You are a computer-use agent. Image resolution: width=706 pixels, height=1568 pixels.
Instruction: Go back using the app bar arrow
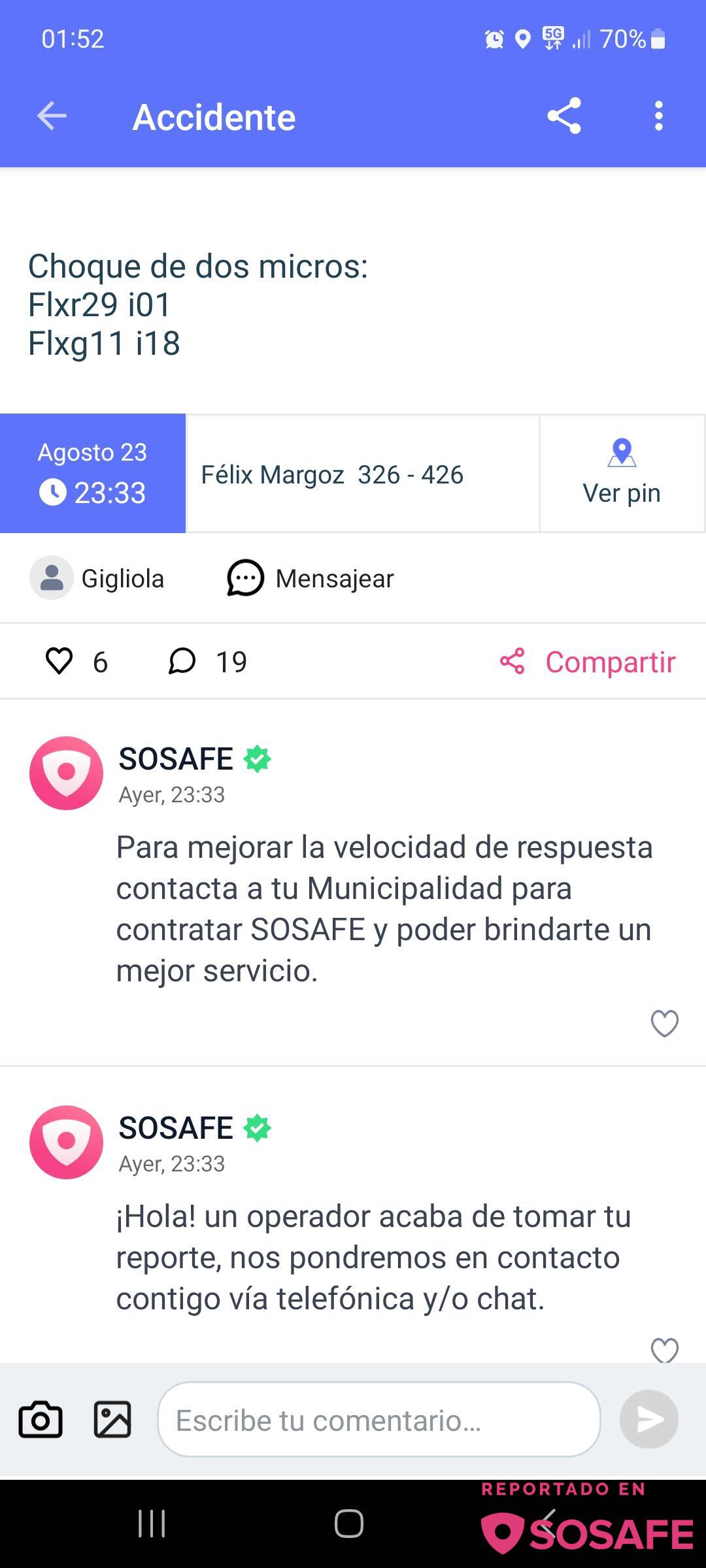coord(52,116)
